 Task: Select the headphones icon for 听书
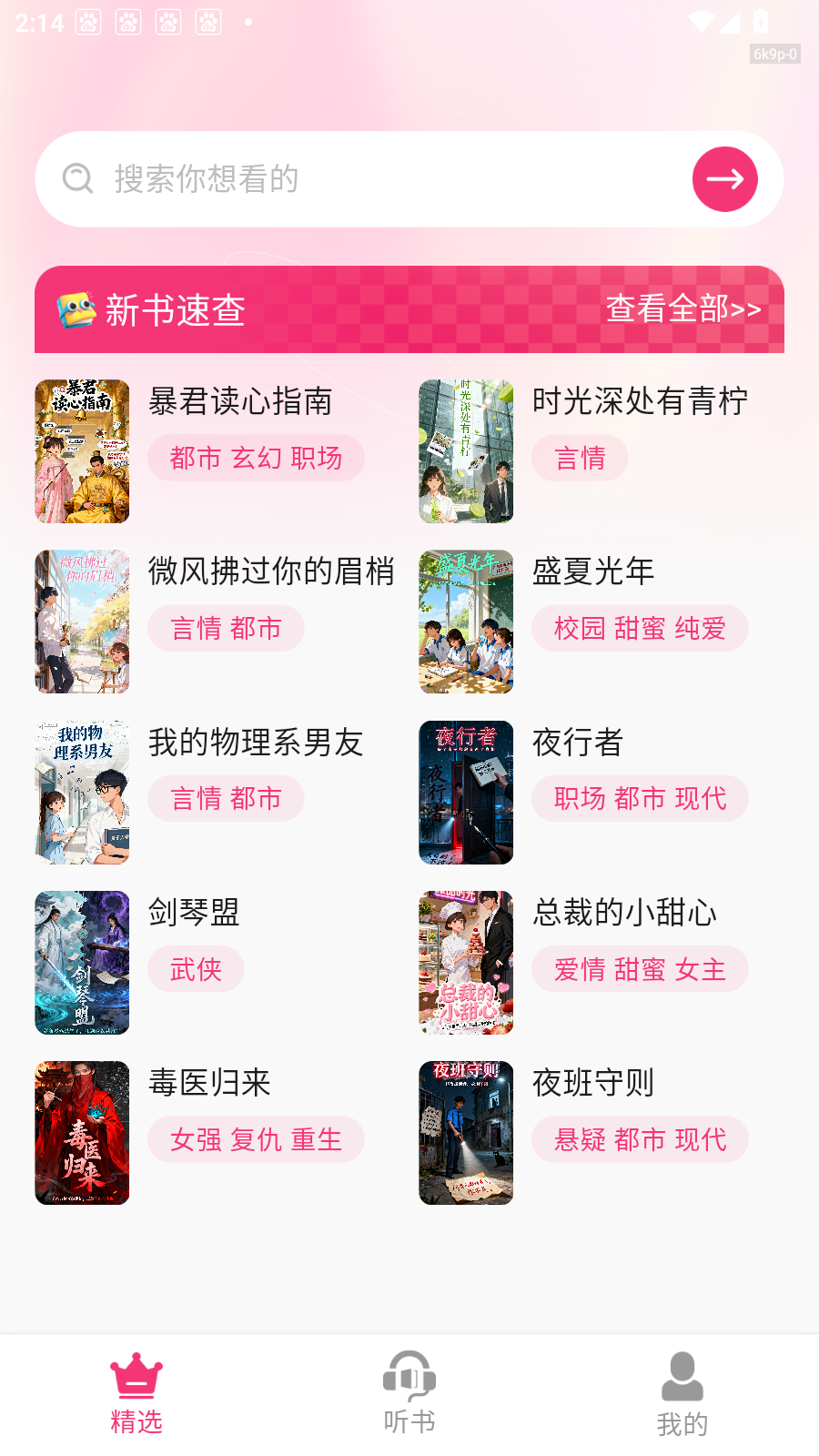(x=409, y=1376)
